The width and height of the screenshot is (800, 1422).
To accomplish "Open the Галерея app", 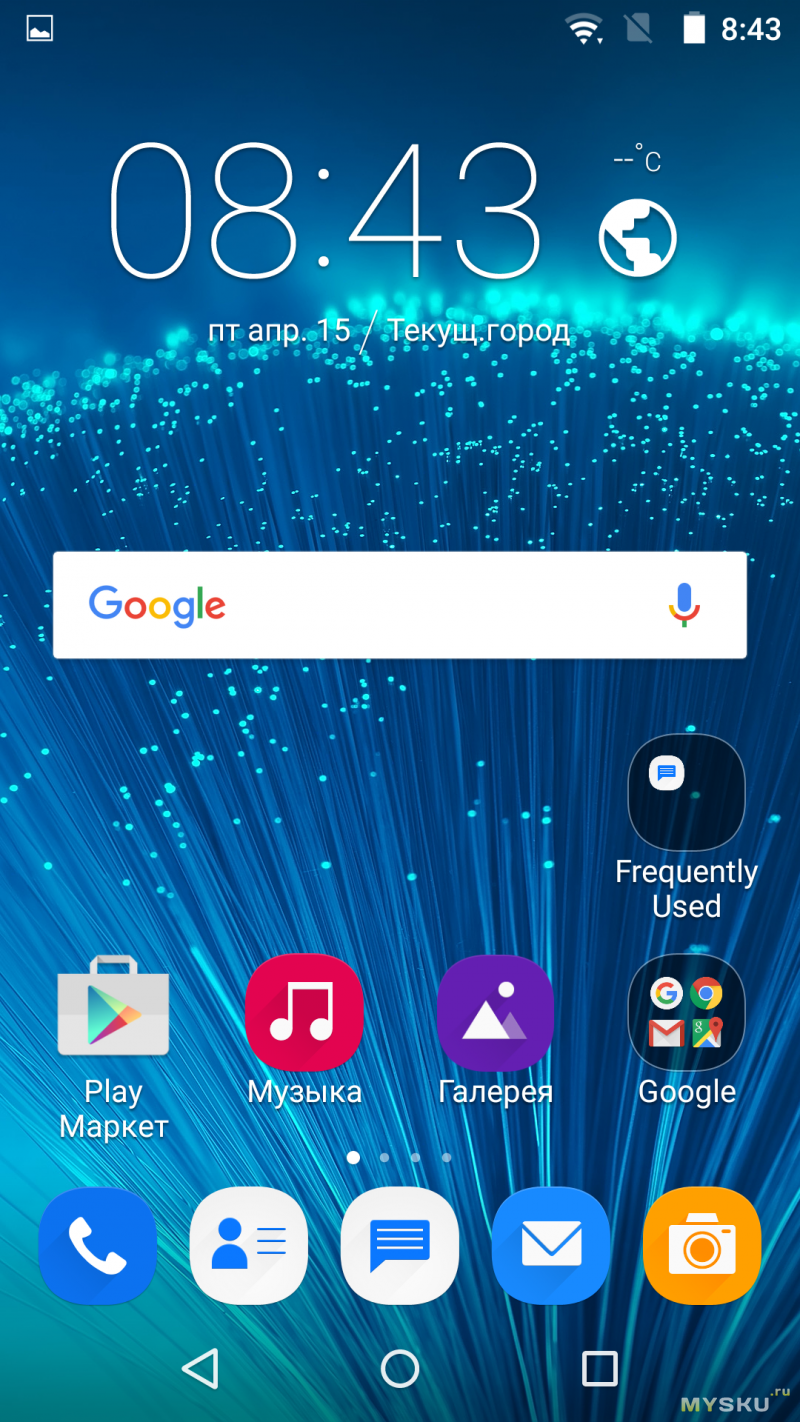I will click(495, 1013).
